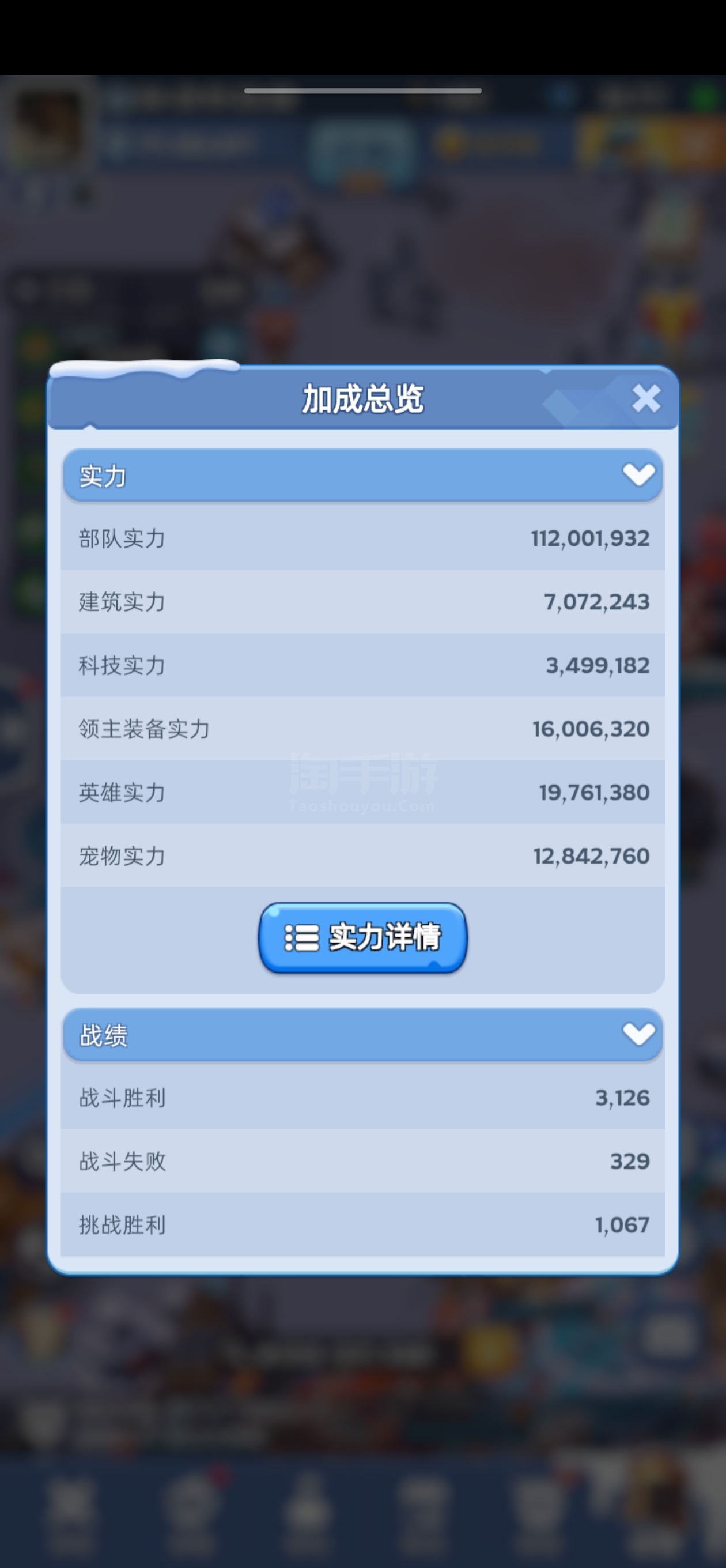
Task: Collapse the 实力 section
Action: click(362, 476)
